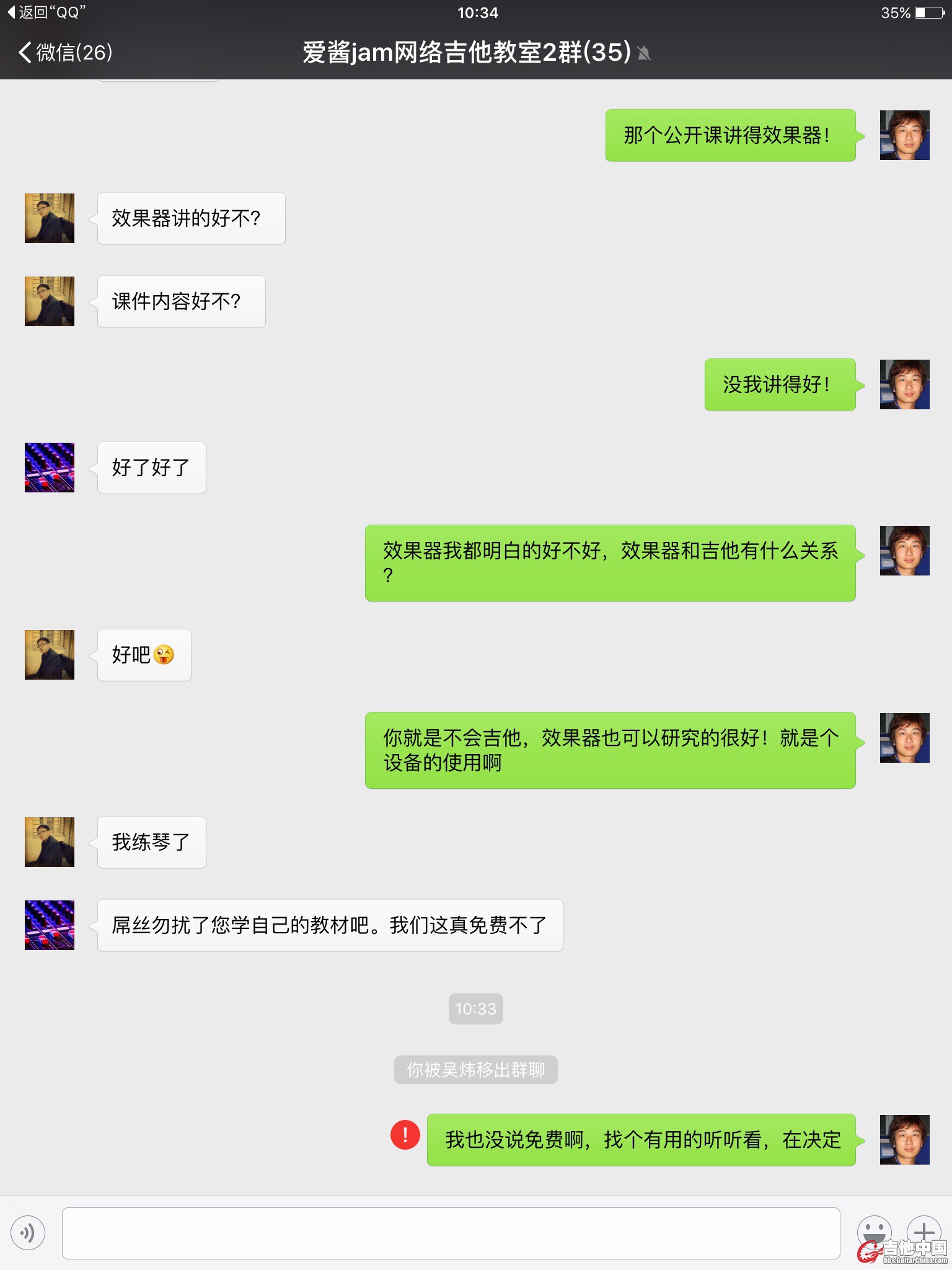Switch to voice message input
The image size is (952, 1270).
click(x=28, y=1233)
